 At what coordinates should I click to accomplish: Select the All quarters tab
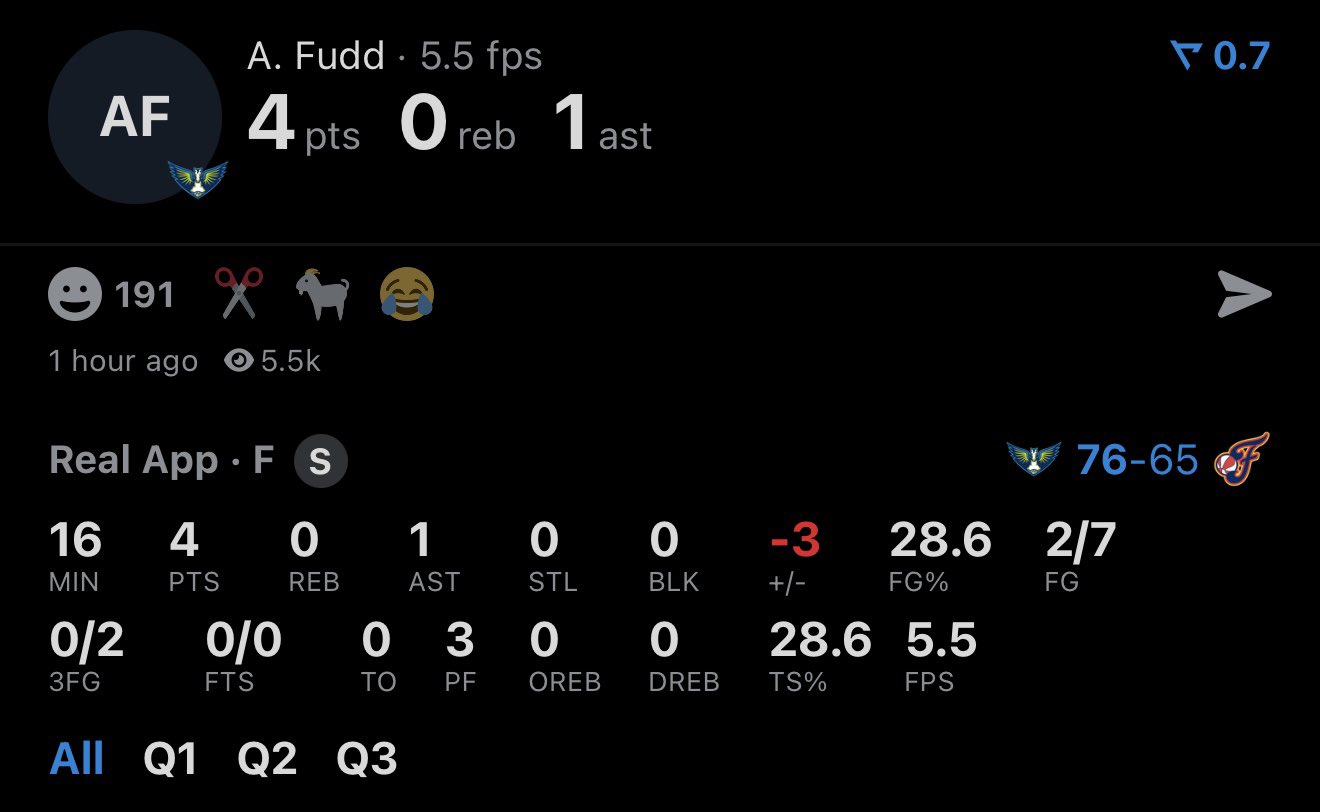(77, 760)
